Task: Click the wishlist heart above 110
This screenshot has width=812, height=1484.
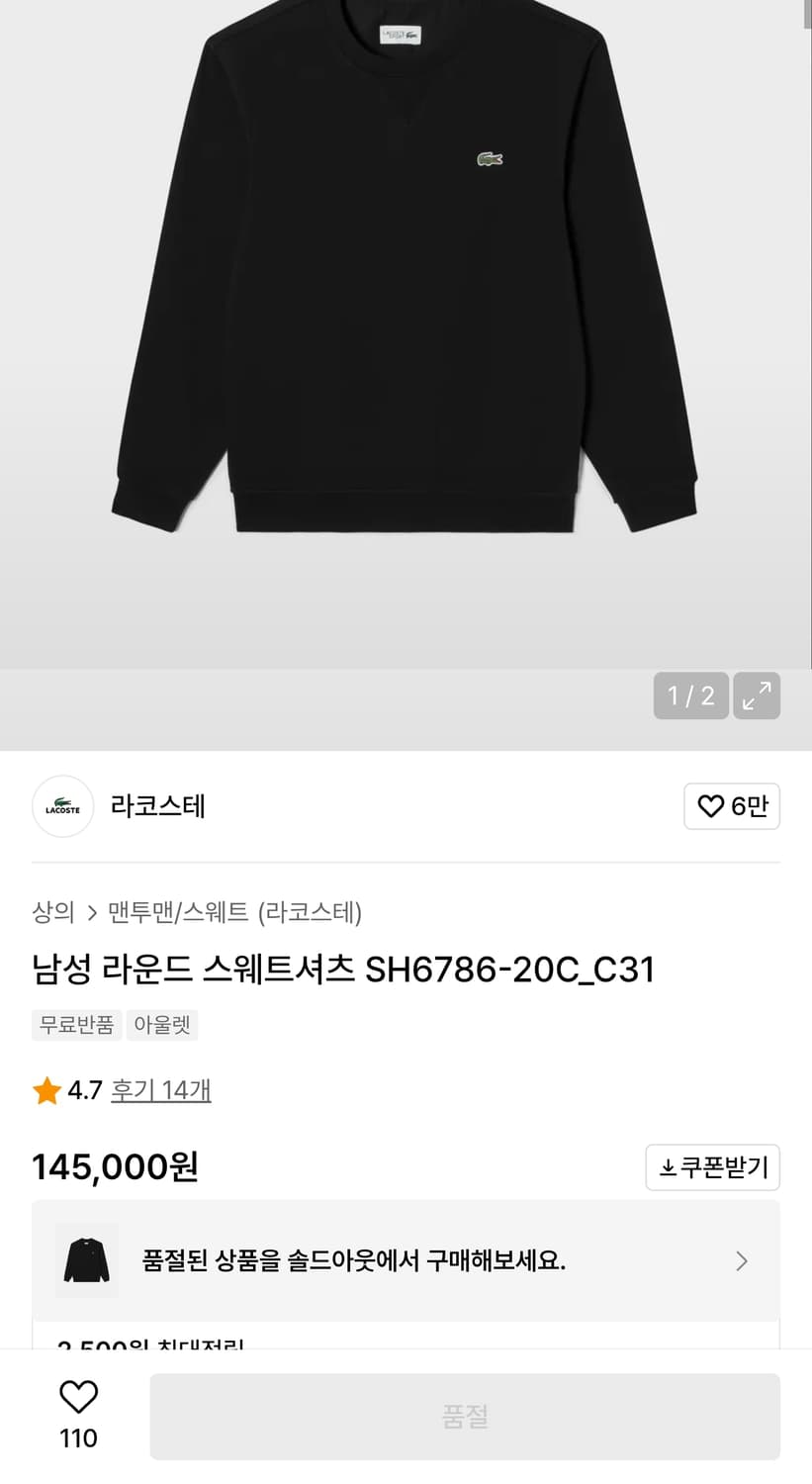Action: pyautogui.click(x=78, y=1396)
